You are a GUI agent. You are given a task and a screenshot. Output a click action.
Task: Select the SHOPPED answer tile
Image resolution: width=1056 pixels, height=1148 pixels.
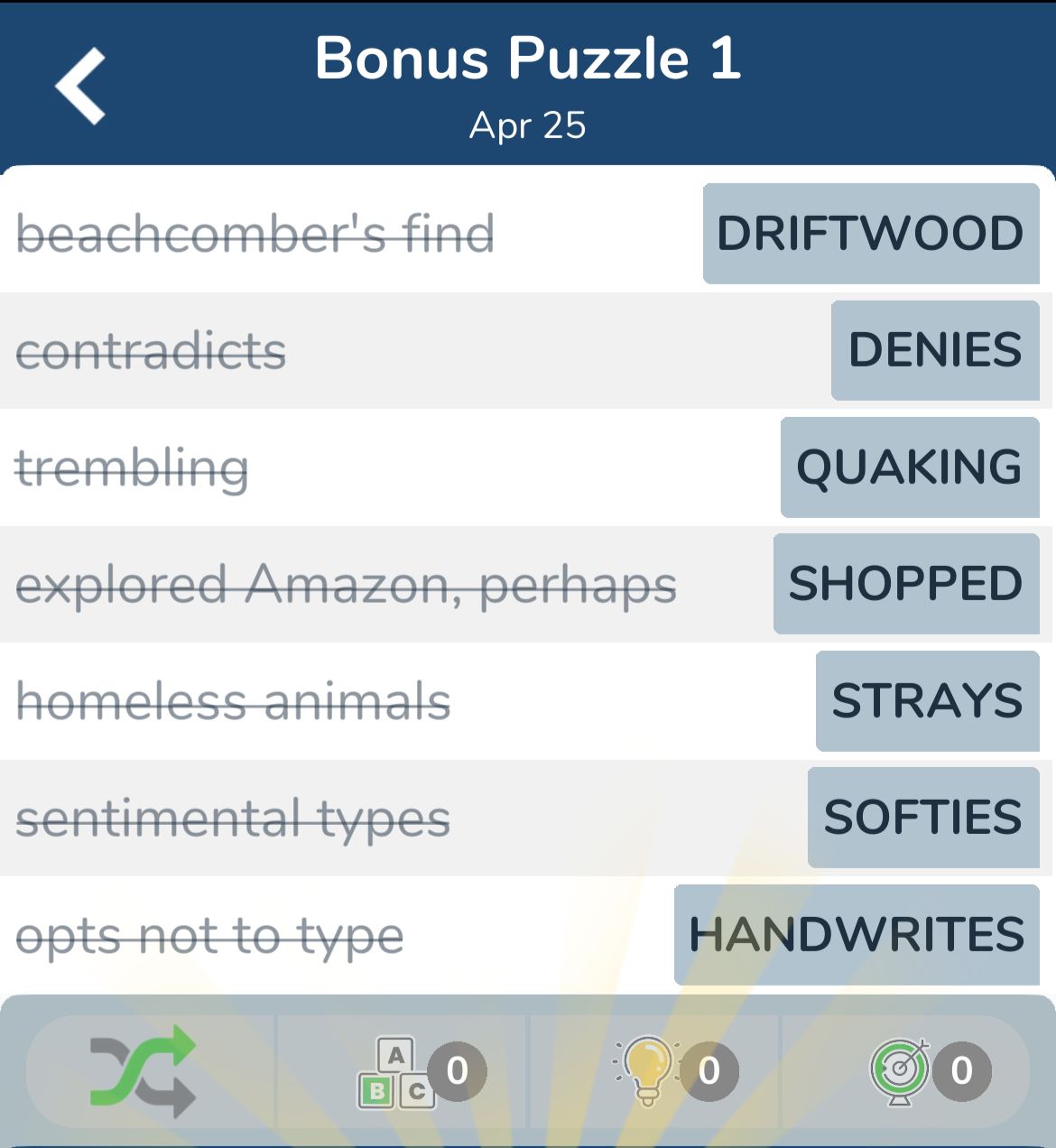tap(905, 584)
